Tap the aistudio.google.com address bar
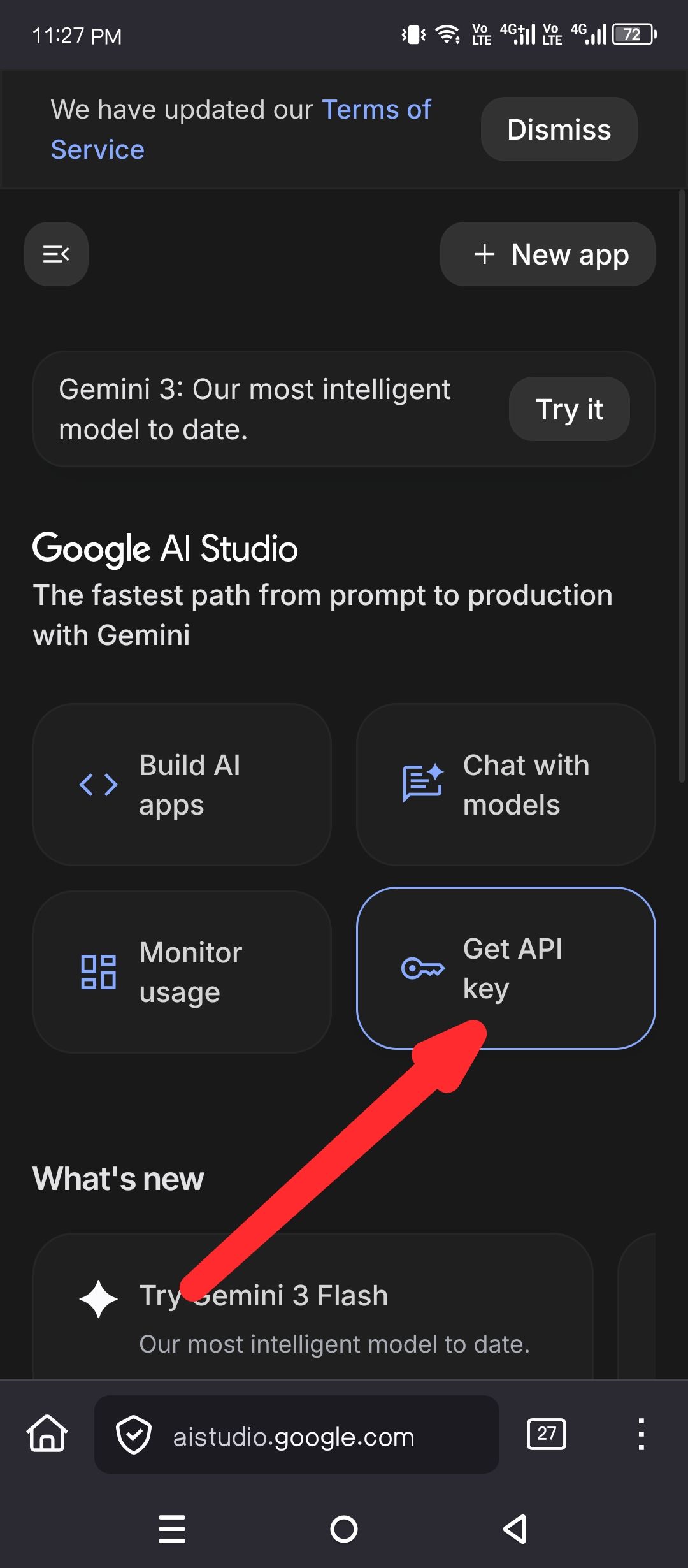The image size is (688, 1568). [294, 1435]
